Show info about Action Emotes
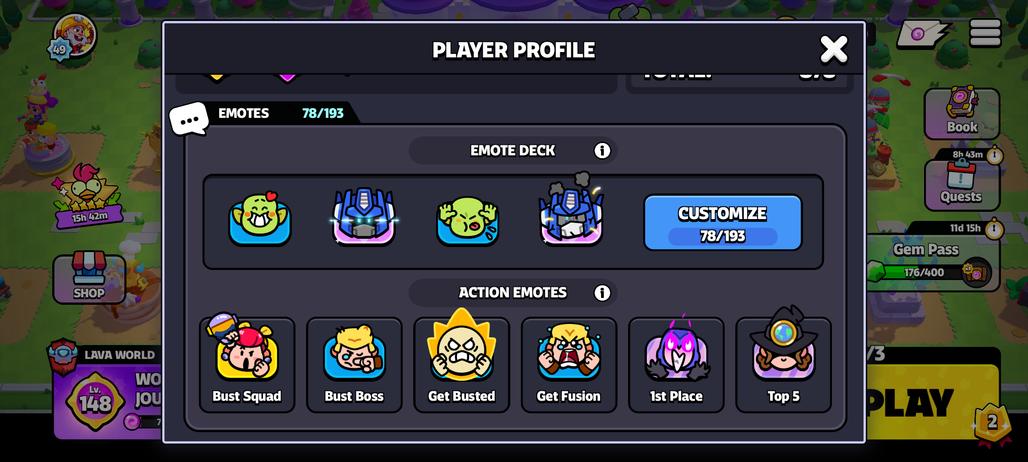1028x462 pixels. pyautogui.click(x=602, y=293)
